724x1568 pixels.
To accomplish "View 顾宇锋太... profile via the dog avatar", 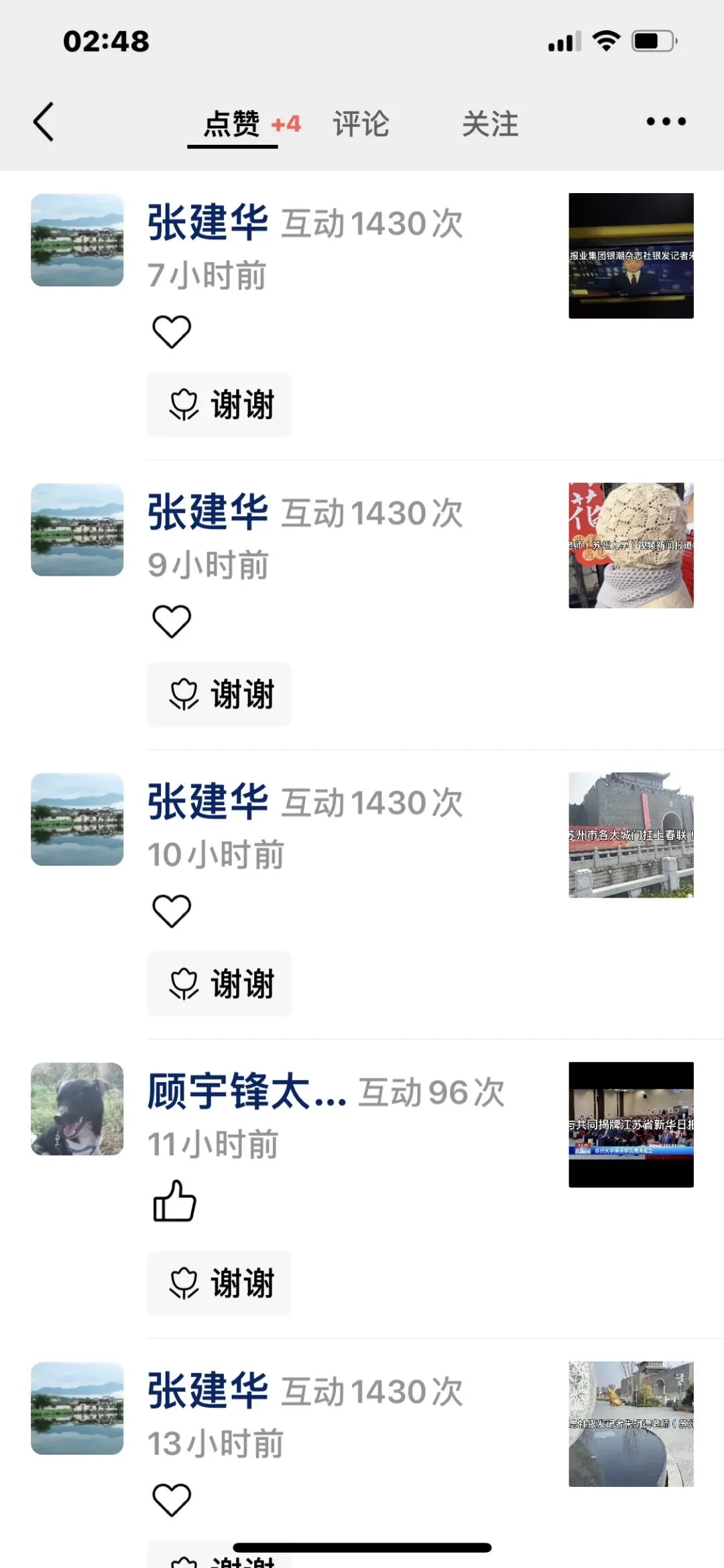I will pyautogui.click(x=77, y=1109).
